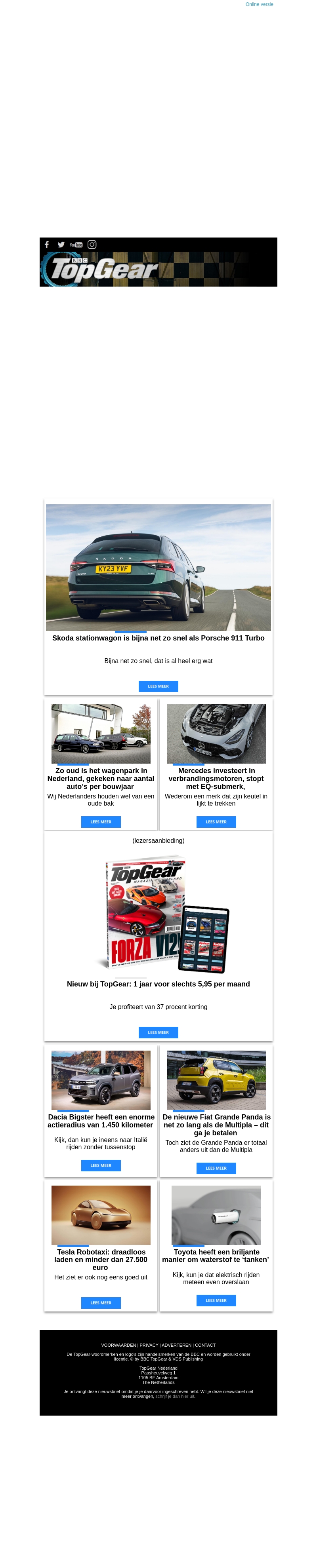Tap Lees Meer under Skoda stationwagon article
This screenshot has width=317, height=1568.
pos(158,686)
